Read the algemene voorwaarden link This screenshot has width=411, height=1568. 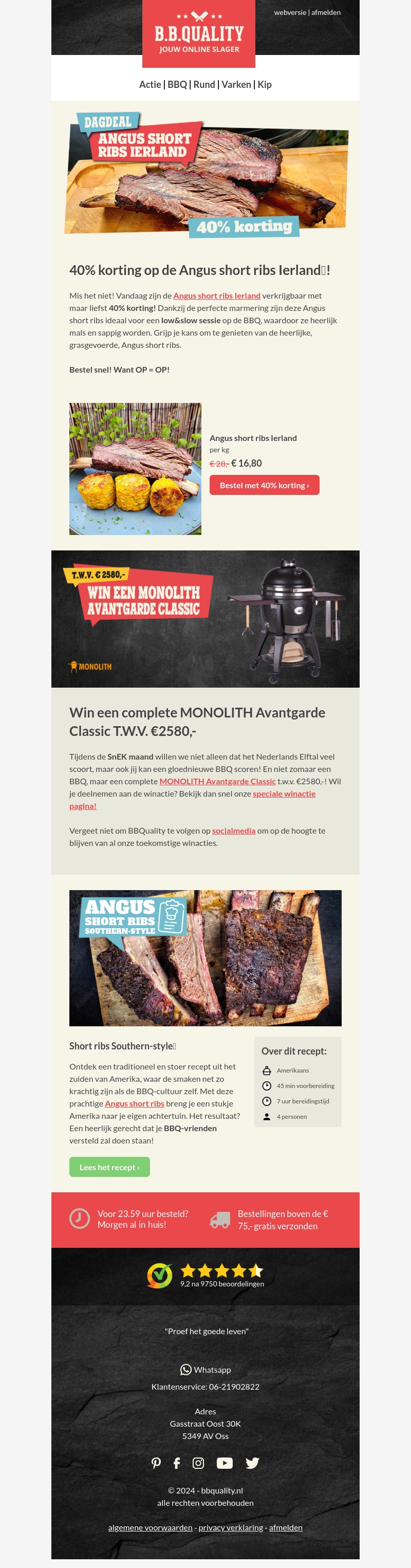coord(150,1527)
